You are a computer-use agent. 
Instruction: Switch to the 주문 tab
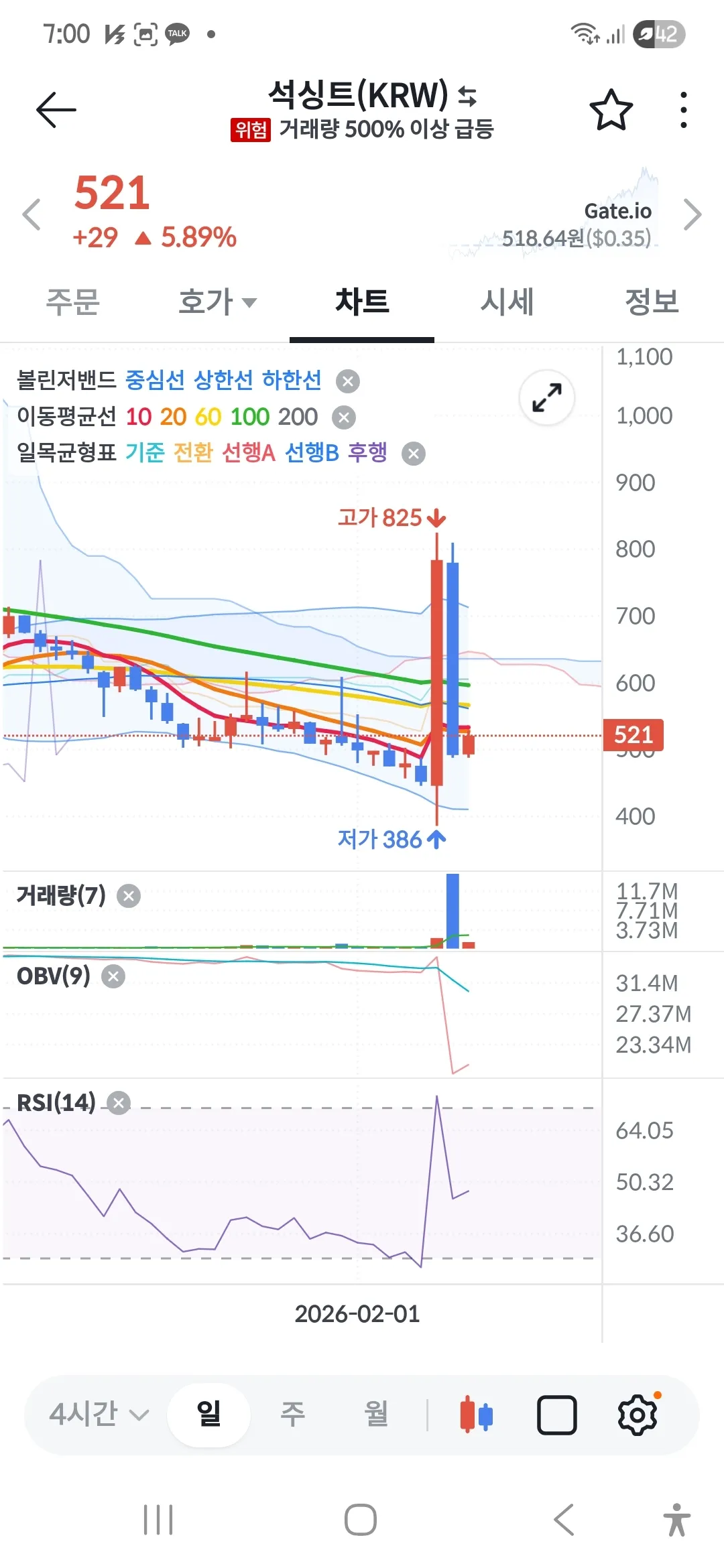tap(72, 302)
